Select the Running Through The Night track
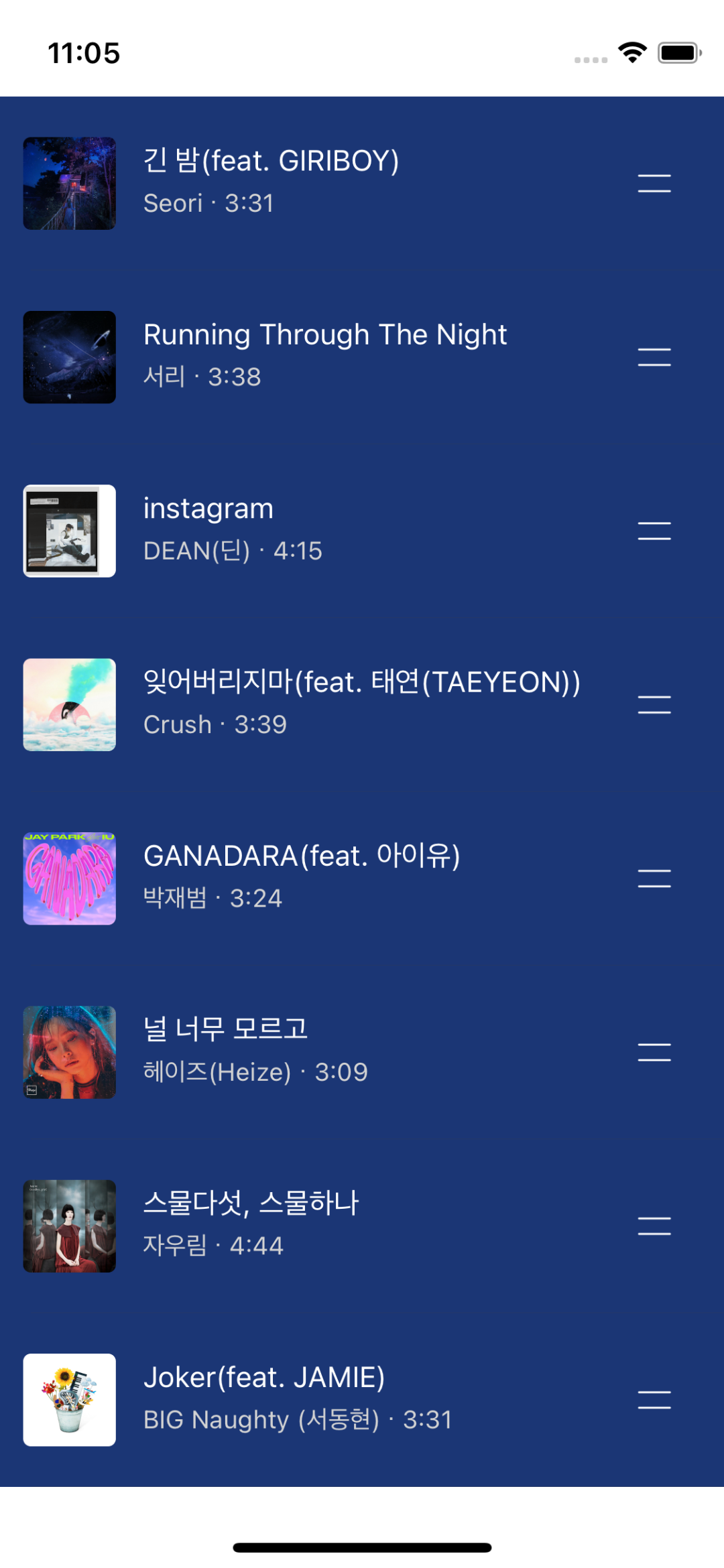Viewport: 724px width, 1568px height. [x=325, y=356]
